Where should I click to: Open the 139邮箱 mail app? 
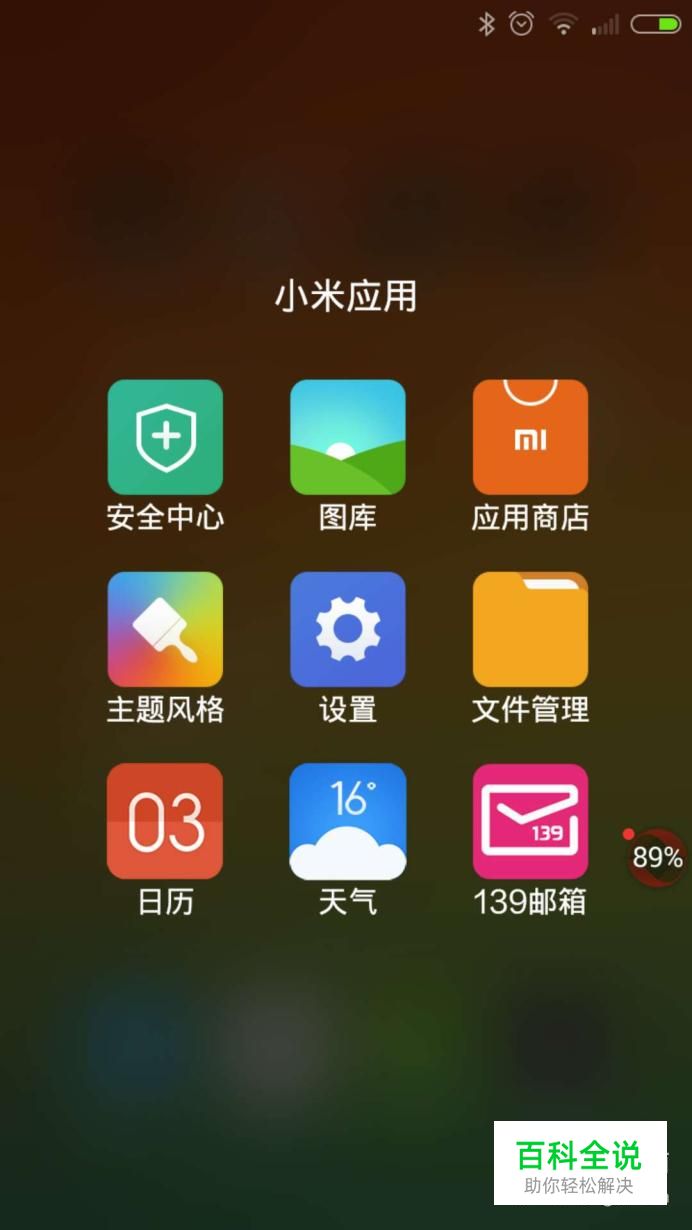530,821
